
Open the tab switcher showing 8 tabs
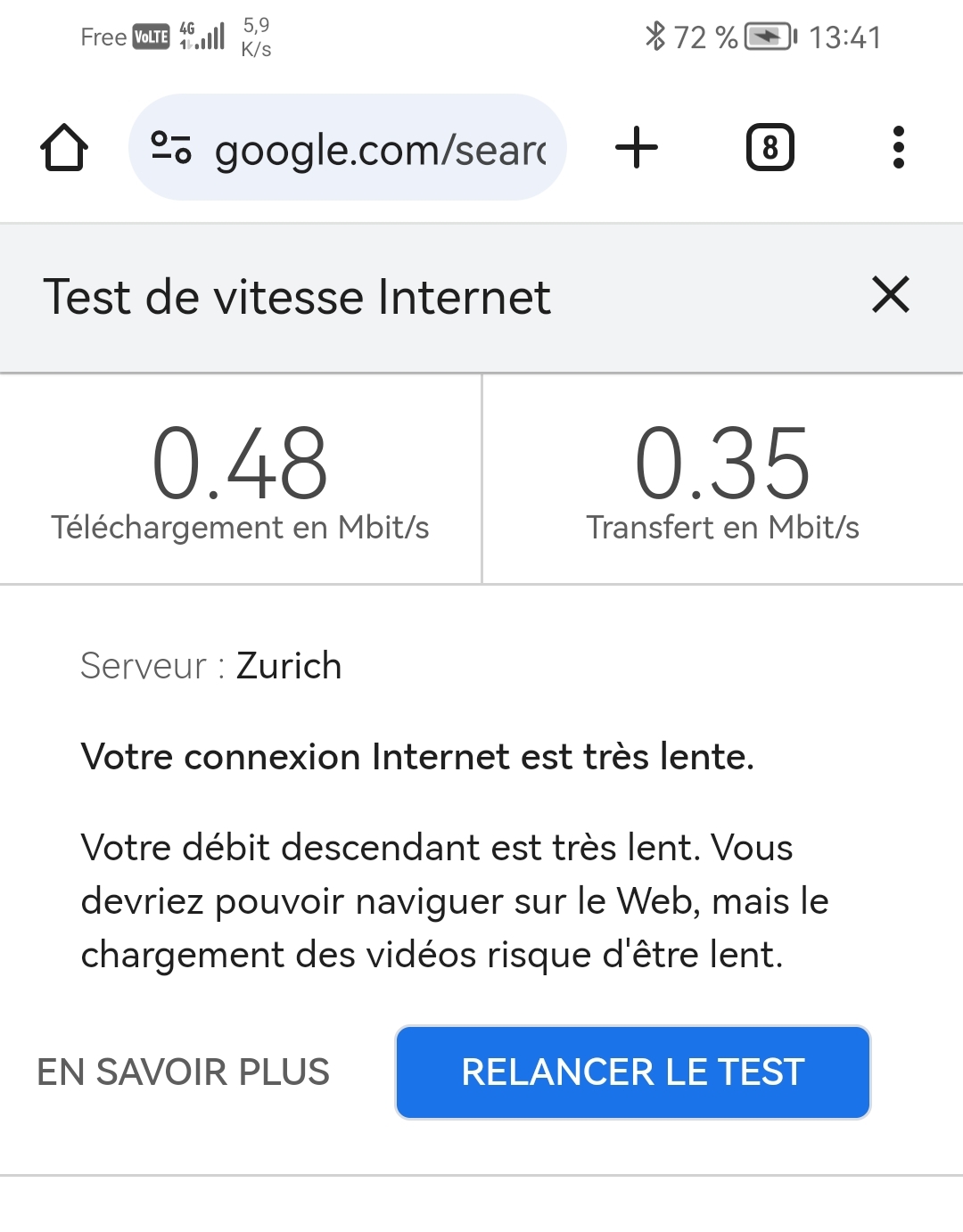click(x=770, y=148)
